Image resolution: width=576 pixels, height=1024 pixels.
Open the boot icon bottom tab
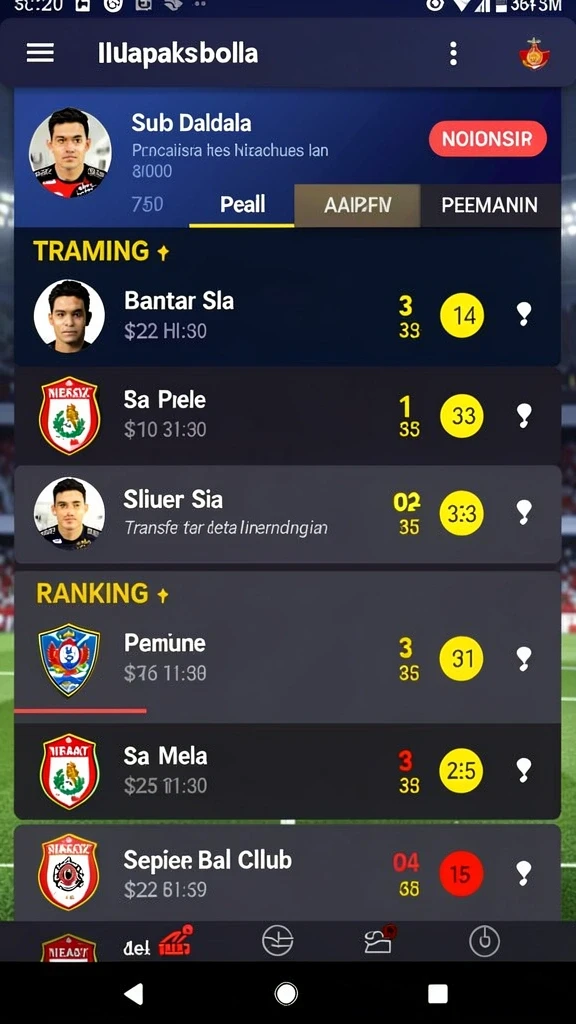[x=381, y=940]
